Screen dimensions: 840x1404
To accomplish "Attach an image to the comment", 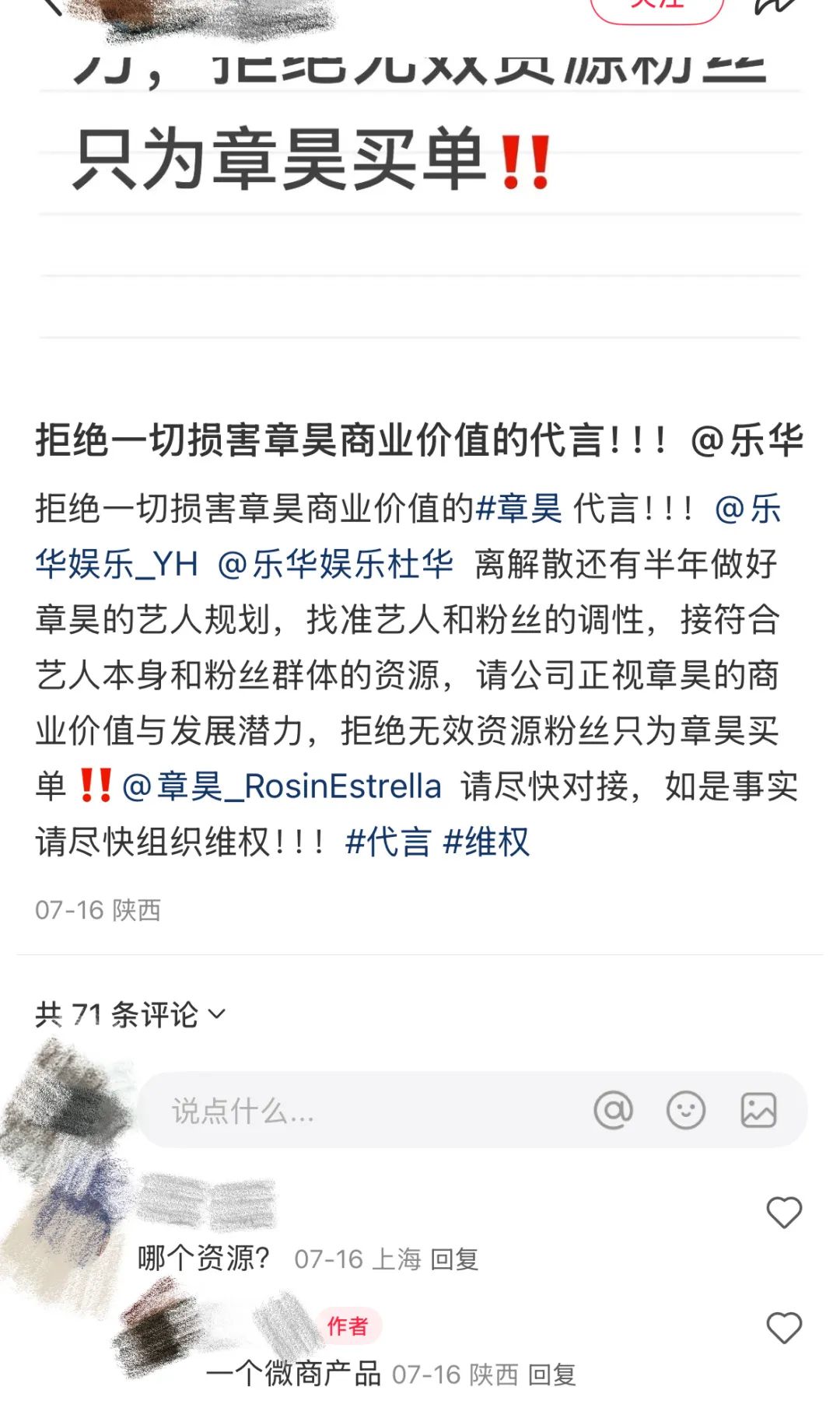I will click(758, 1110).
